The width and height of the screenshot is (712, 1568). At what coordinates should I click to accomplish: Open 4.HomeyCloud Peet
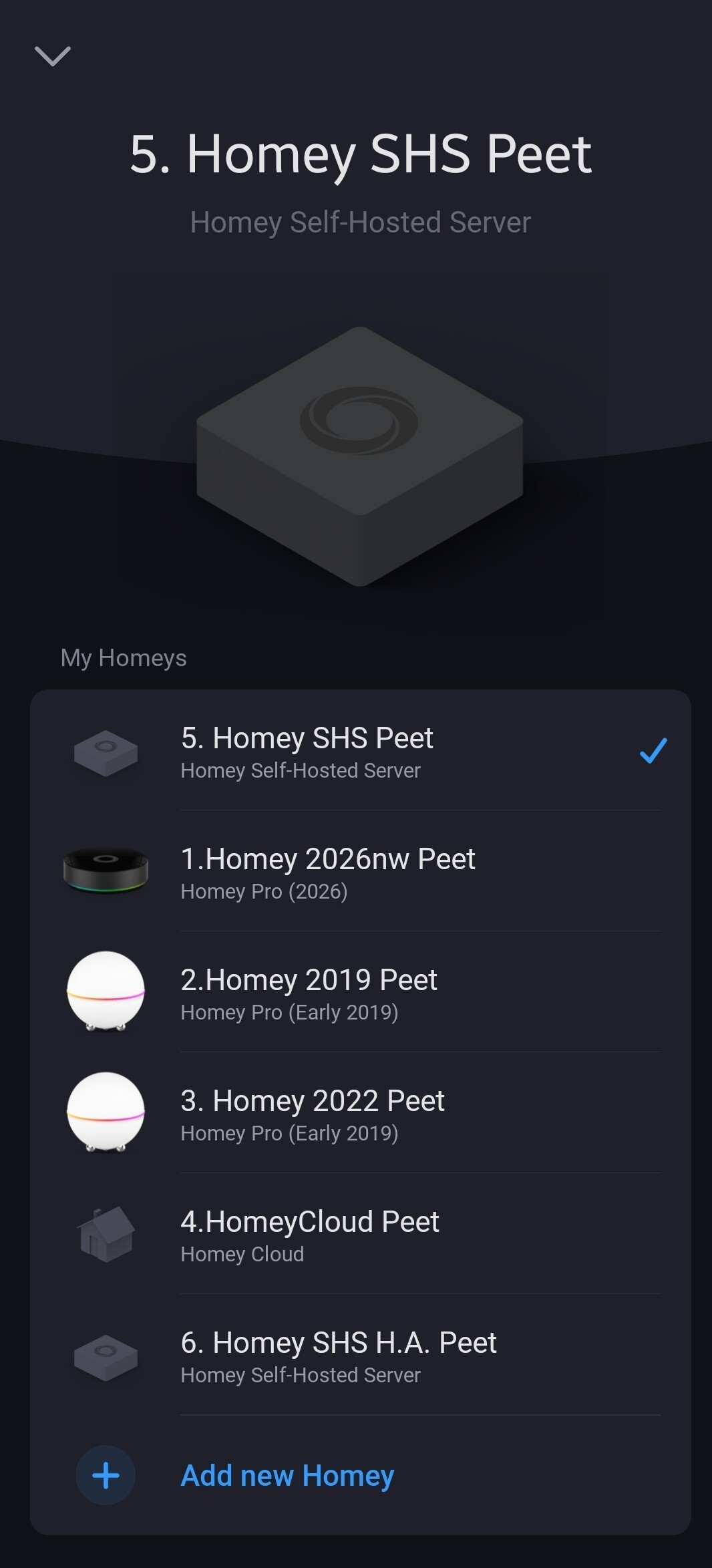[361, 1235]
